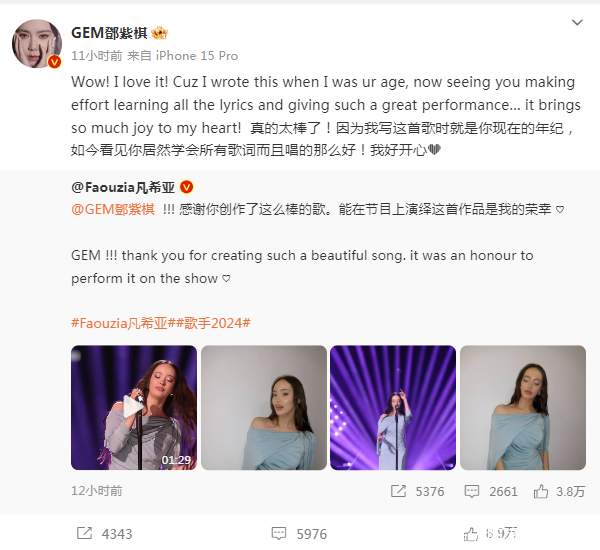600x550 pixels.
Task: Play the 01:29 performance video
Action: click(134, 407)
